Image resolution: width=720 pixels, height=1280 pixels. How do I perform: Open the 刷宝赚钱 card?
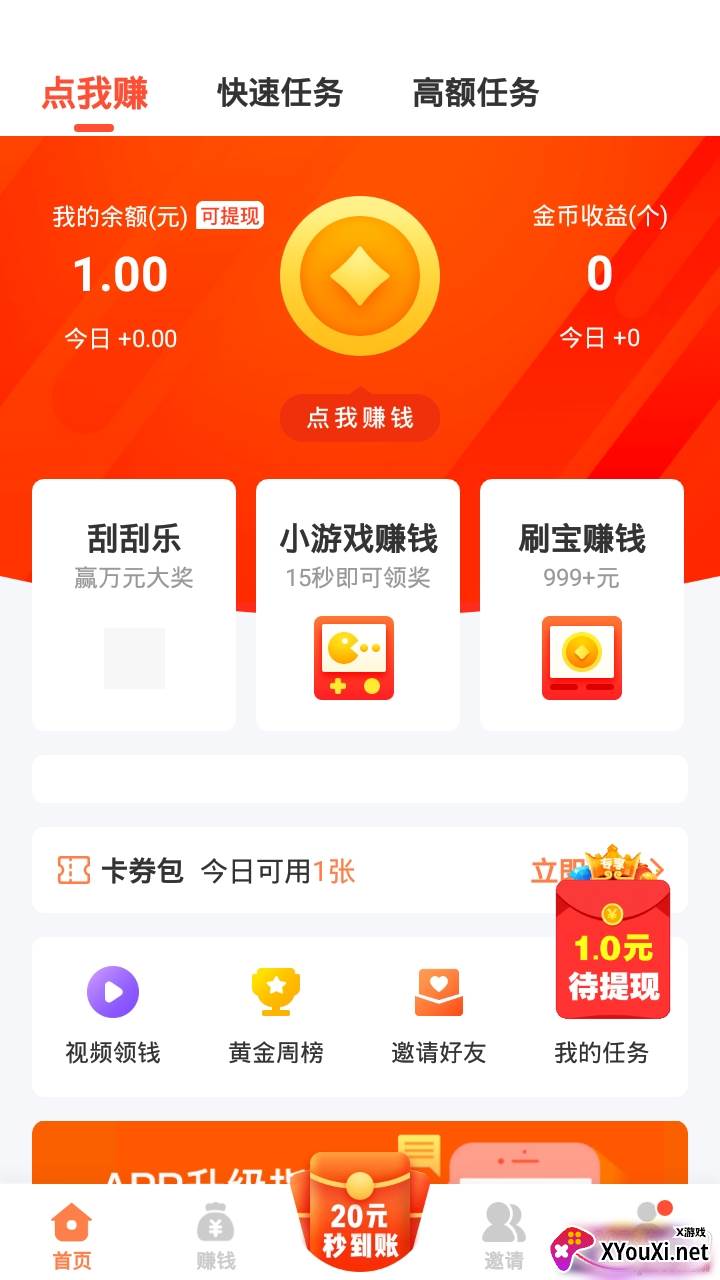(582, 604)
